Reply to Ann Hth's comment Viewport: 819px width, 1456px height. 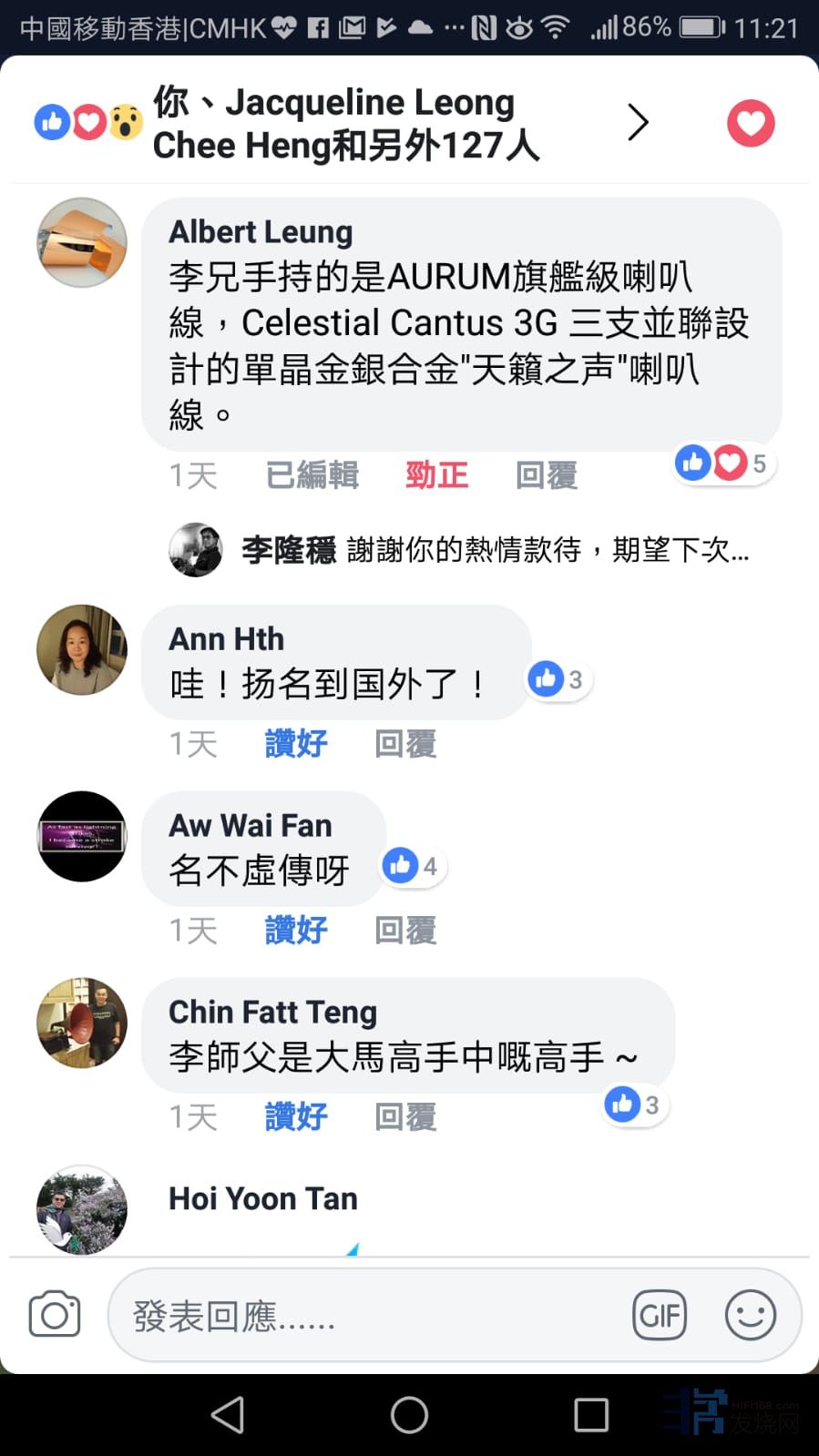tap(405, 744)
